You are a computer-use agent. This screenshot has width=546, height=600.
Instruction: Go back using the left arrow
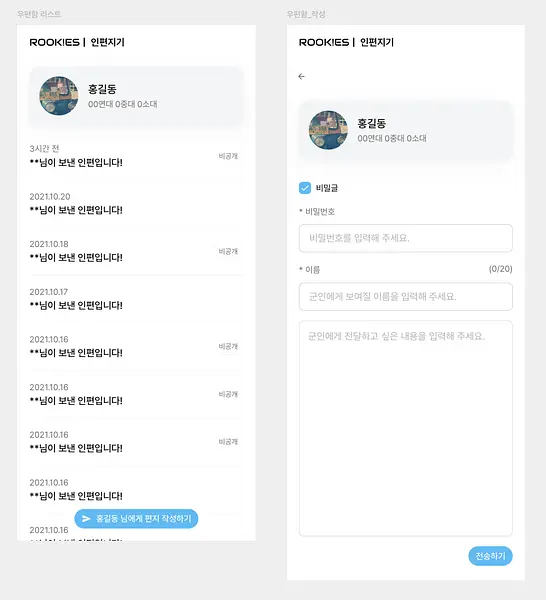coord(302,77)
